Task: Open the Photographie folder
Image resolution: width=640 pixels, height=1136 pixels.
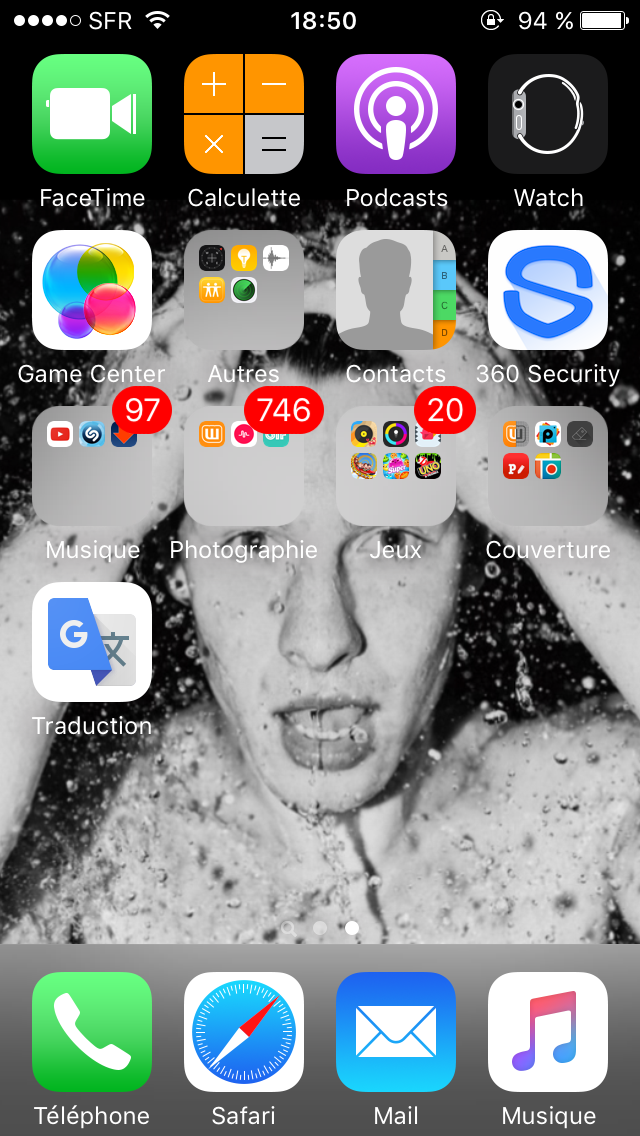Action: point(244,466)
